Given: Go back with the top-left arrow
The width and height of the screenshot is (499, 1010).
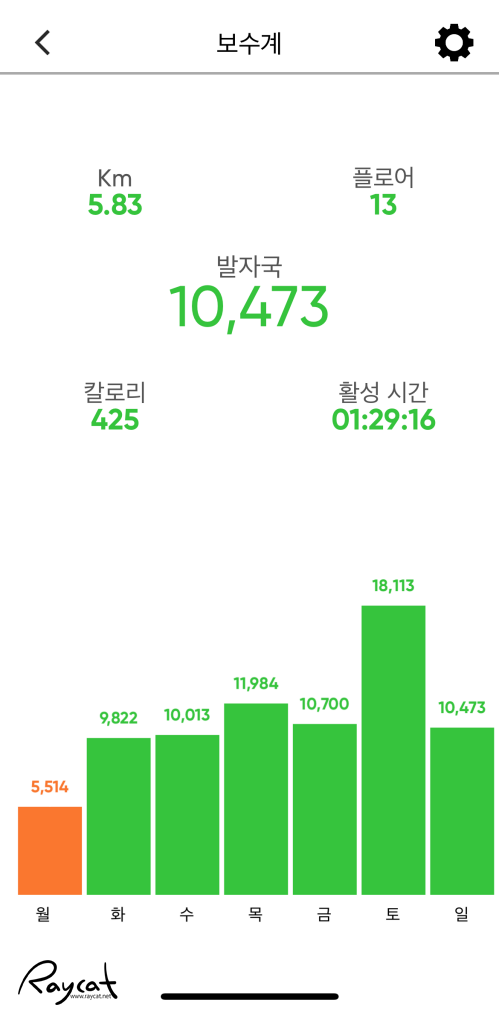Looking at the screenshot, I should 42,43.
